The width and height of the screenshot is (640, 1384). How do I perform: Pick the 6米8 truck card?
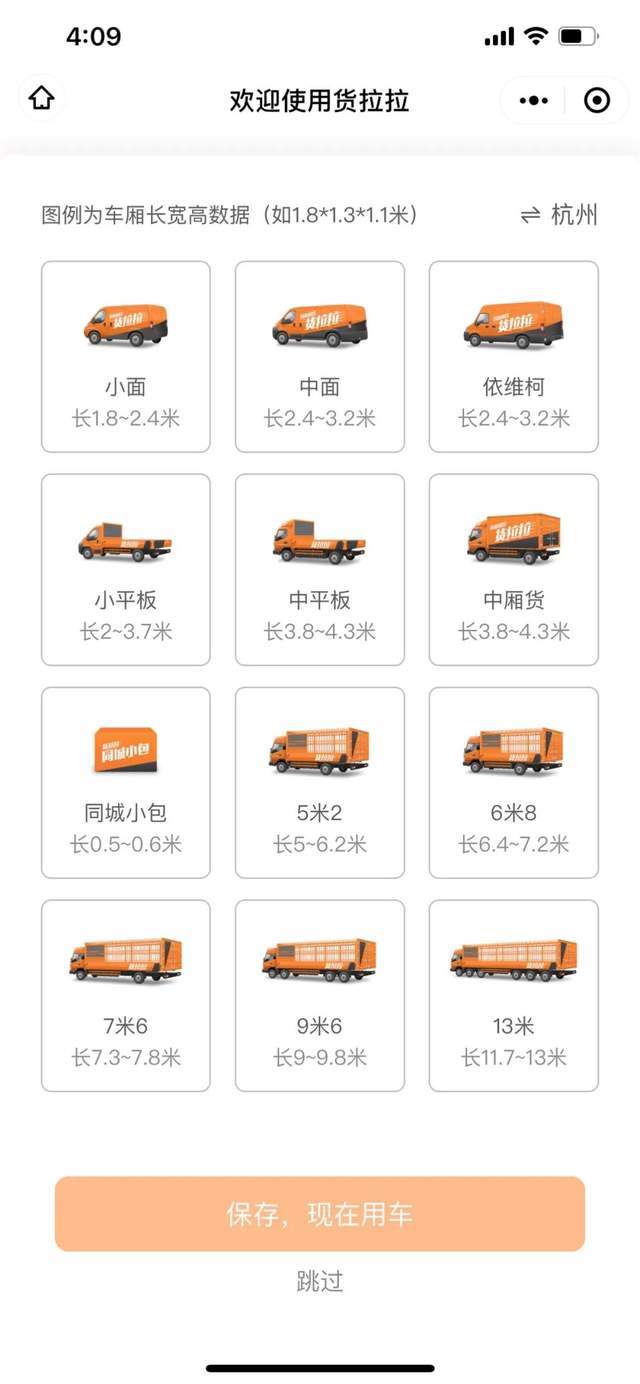[514, 783]
